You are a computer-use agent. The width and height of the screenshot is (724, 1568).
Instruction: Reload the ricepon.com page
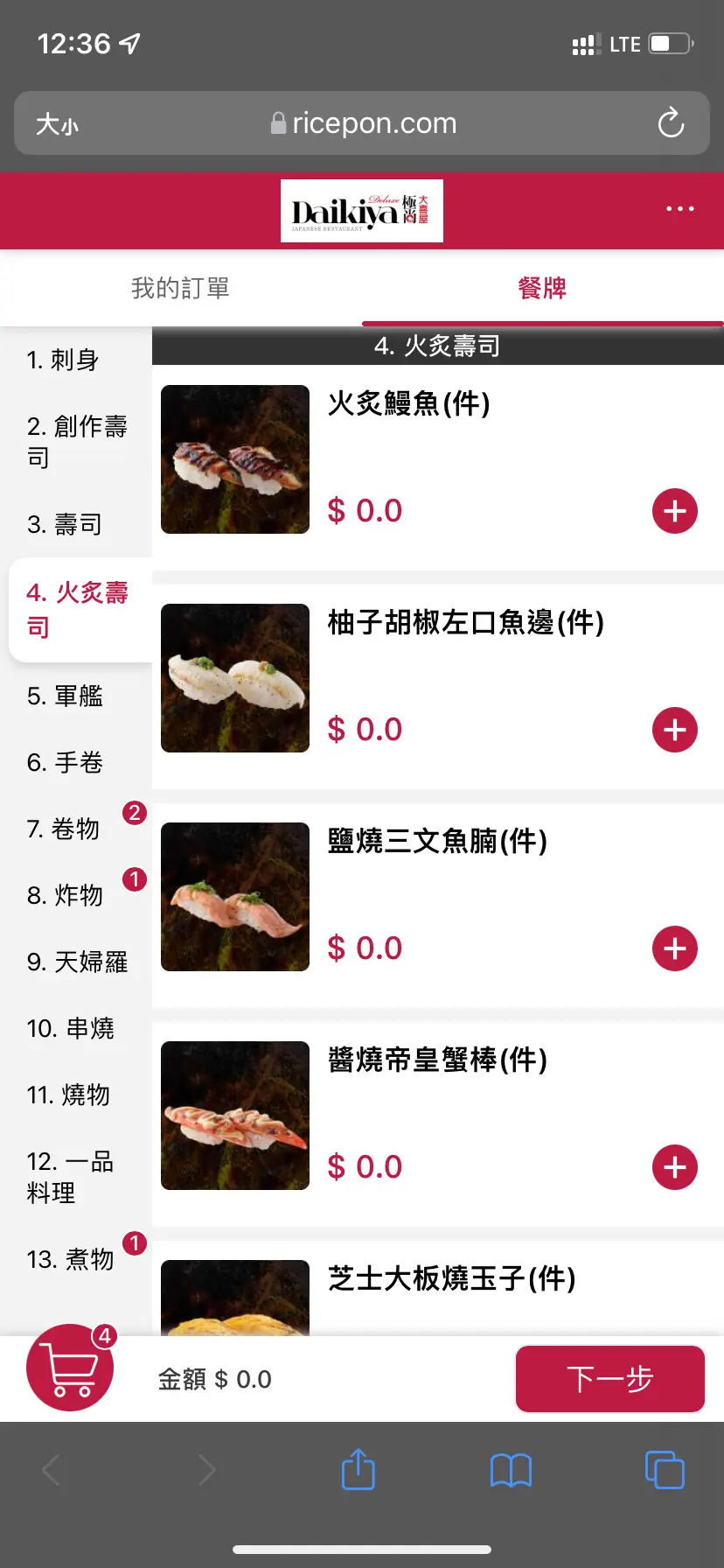(x=671, y=123)
